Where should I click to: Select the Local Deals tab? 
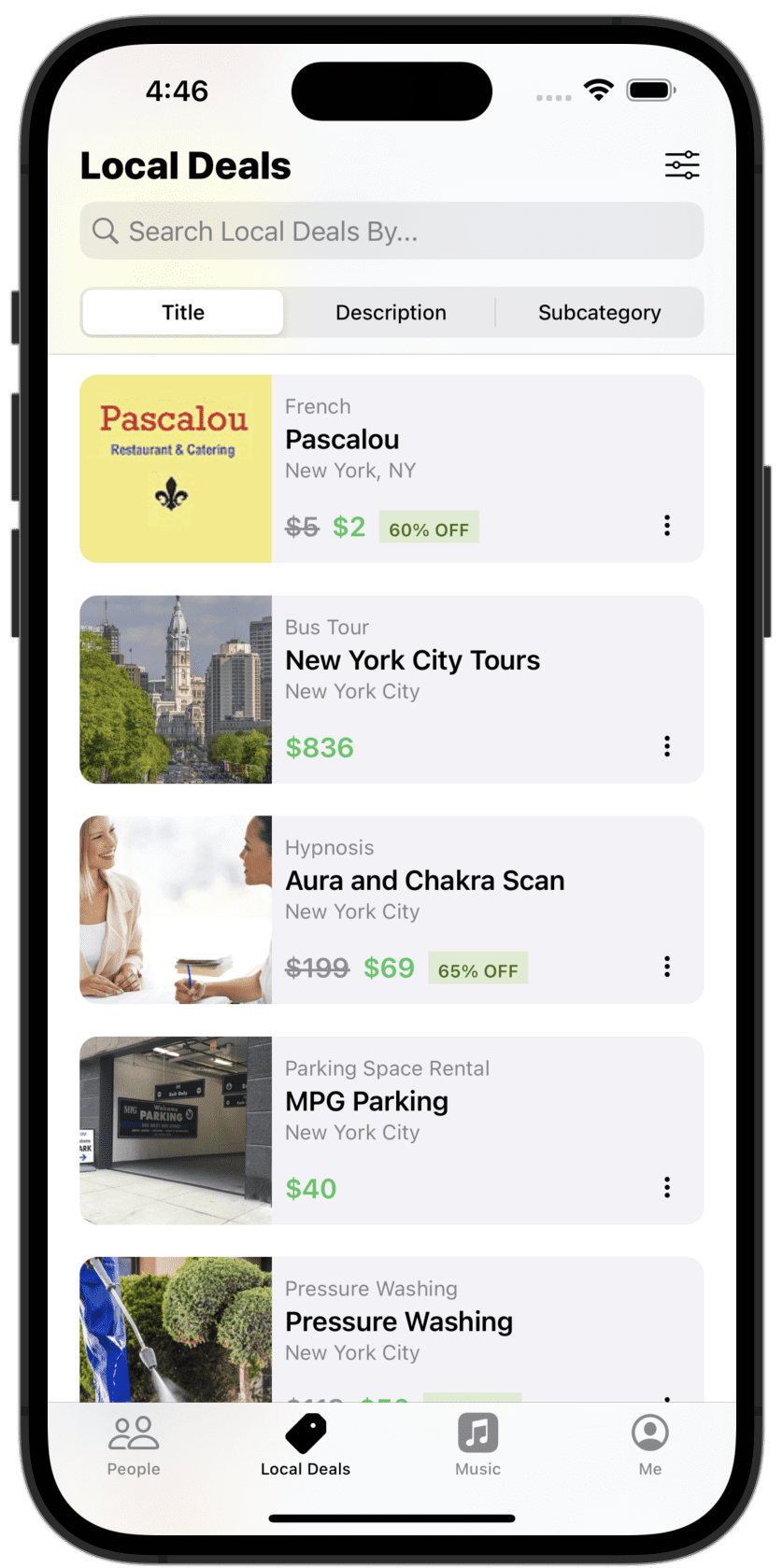306,1446
